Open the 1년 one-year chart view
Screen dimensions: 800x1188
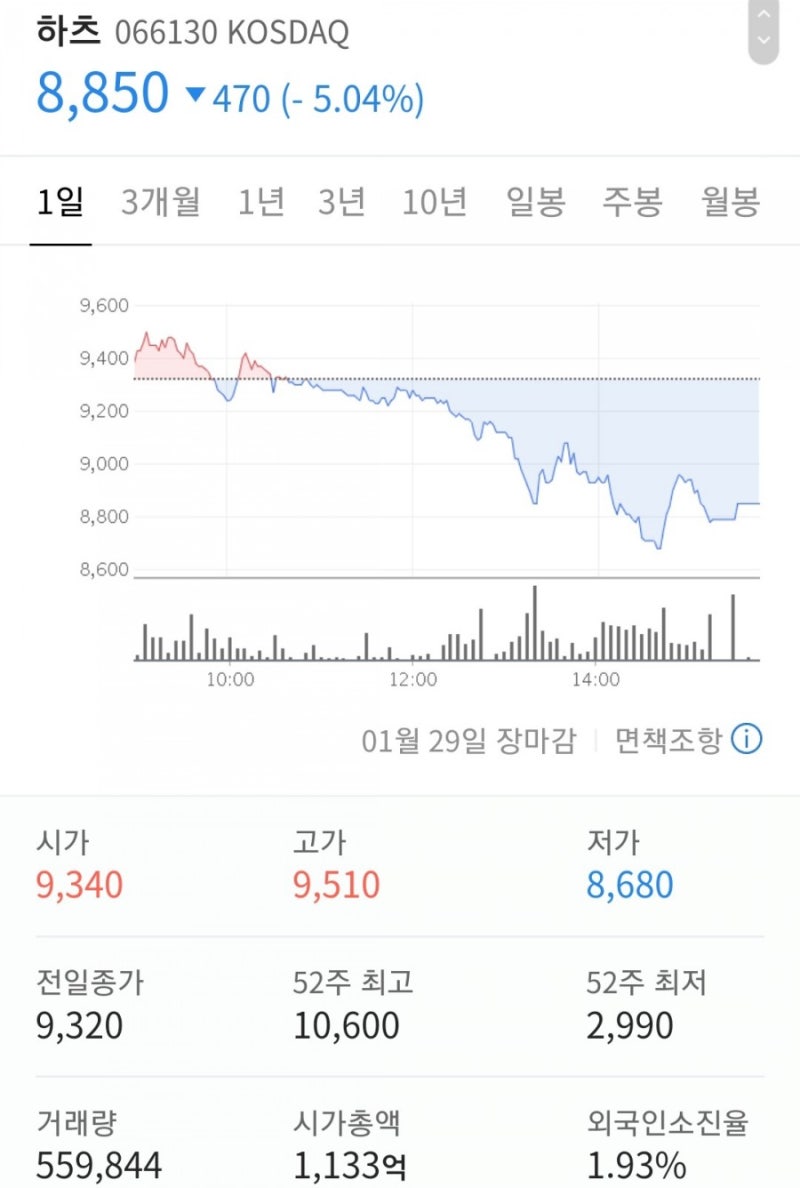click(262, 201)
